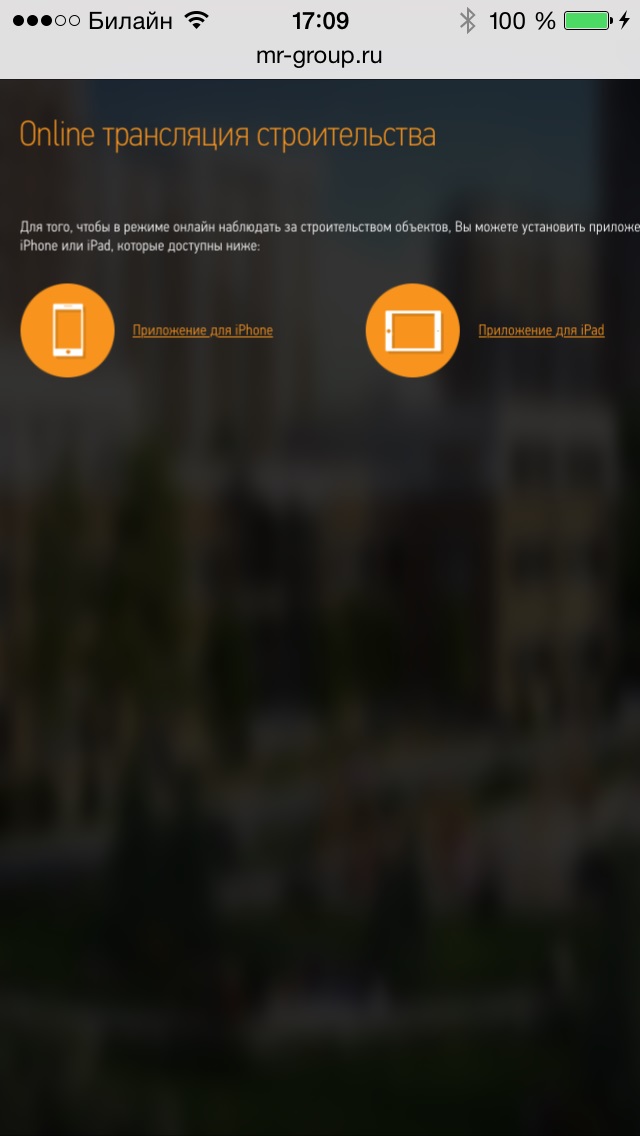Viewport: 640px width, 1136px height.
Task: Open the Приложение для iPad link
Action: tap(541, 330)
